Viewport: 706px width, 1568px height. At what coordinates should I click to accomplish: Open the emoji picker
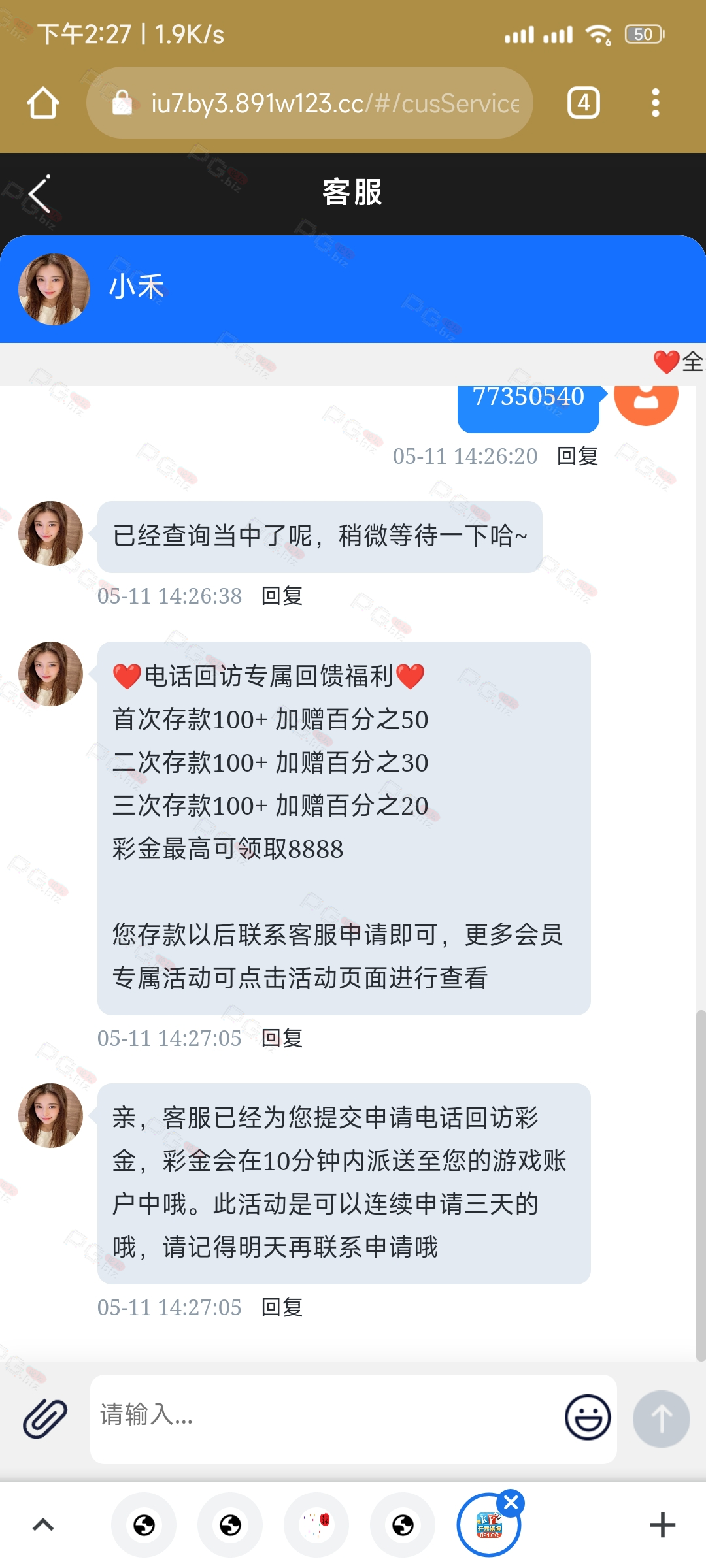pos(588,1417)
